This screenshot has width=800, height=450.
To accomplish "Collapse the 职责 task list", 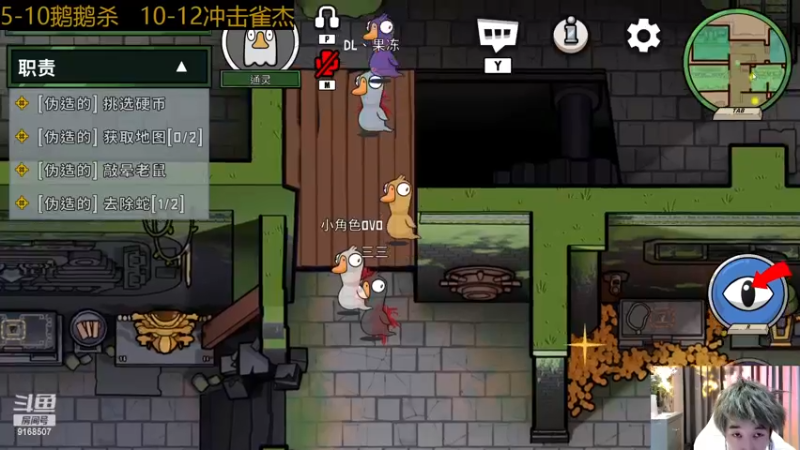I will (181, 67).
